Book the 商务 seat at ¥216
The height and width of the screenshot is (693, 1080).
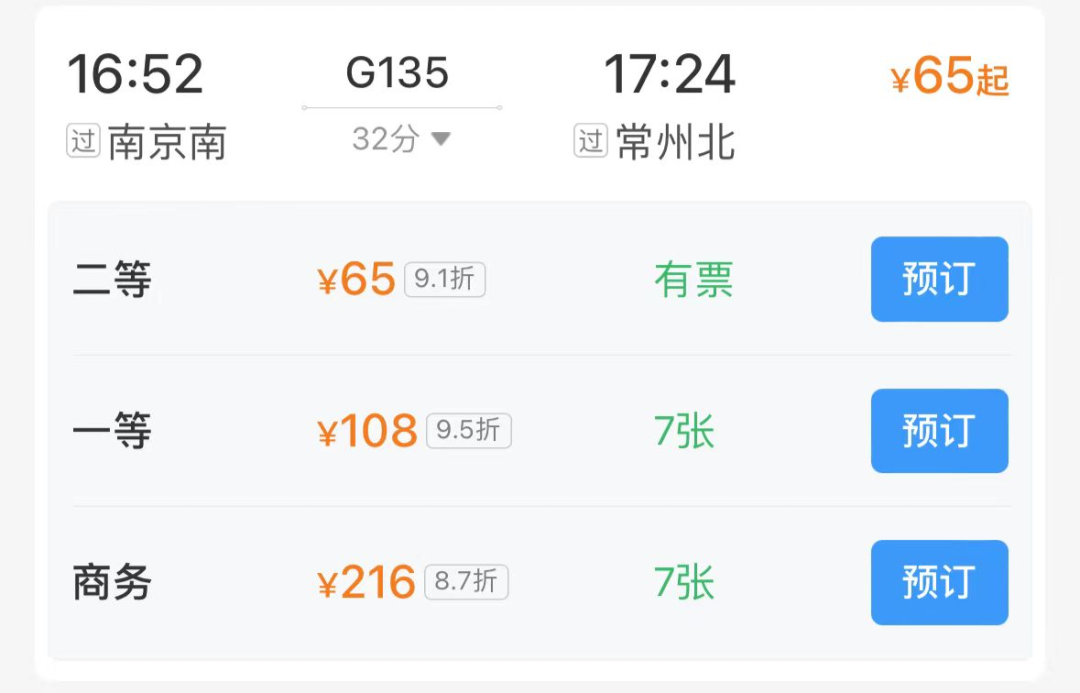[939, 582]
